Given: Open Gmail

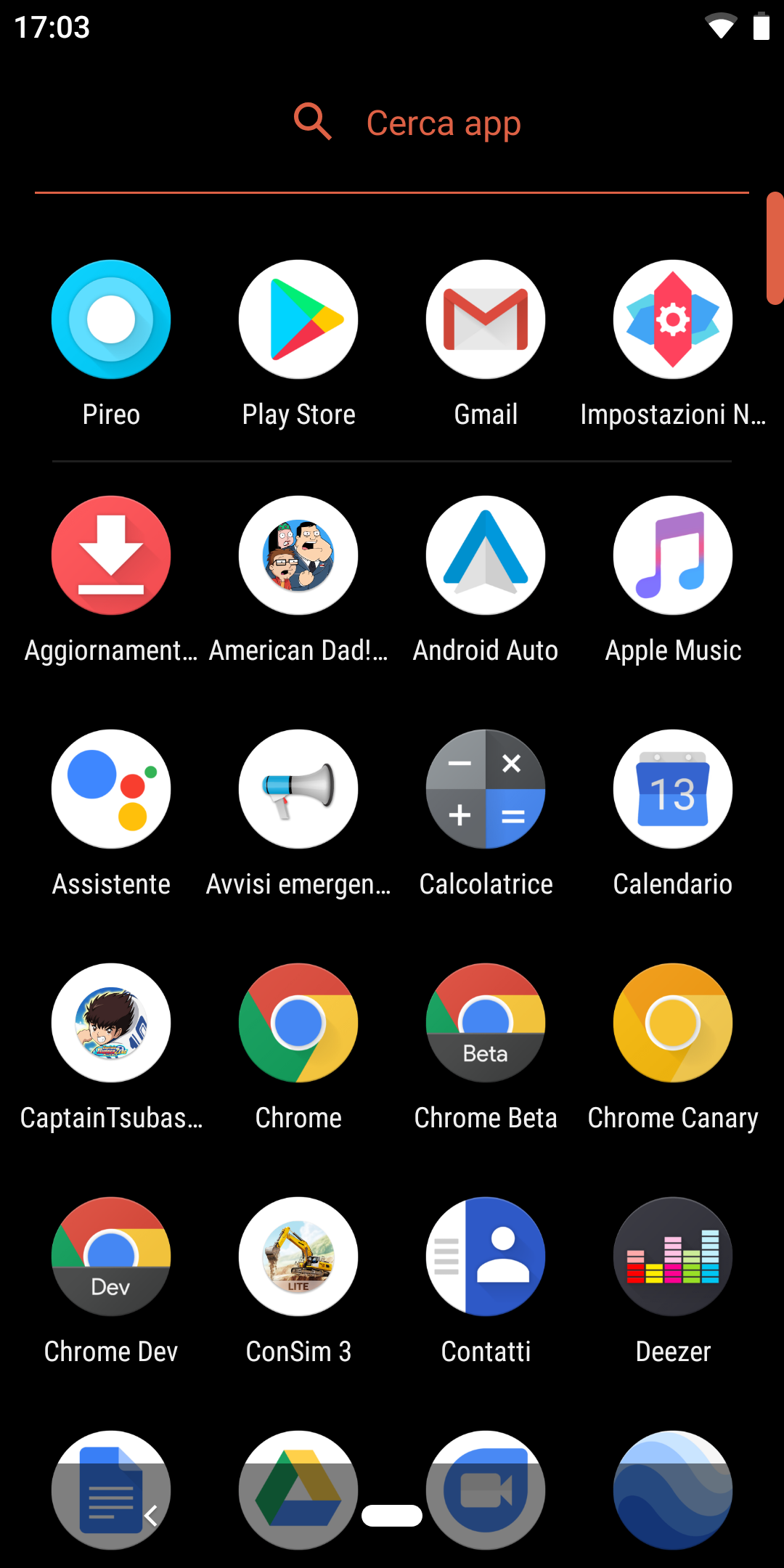Looking at the screenshot, I should [x=486, y=319].
